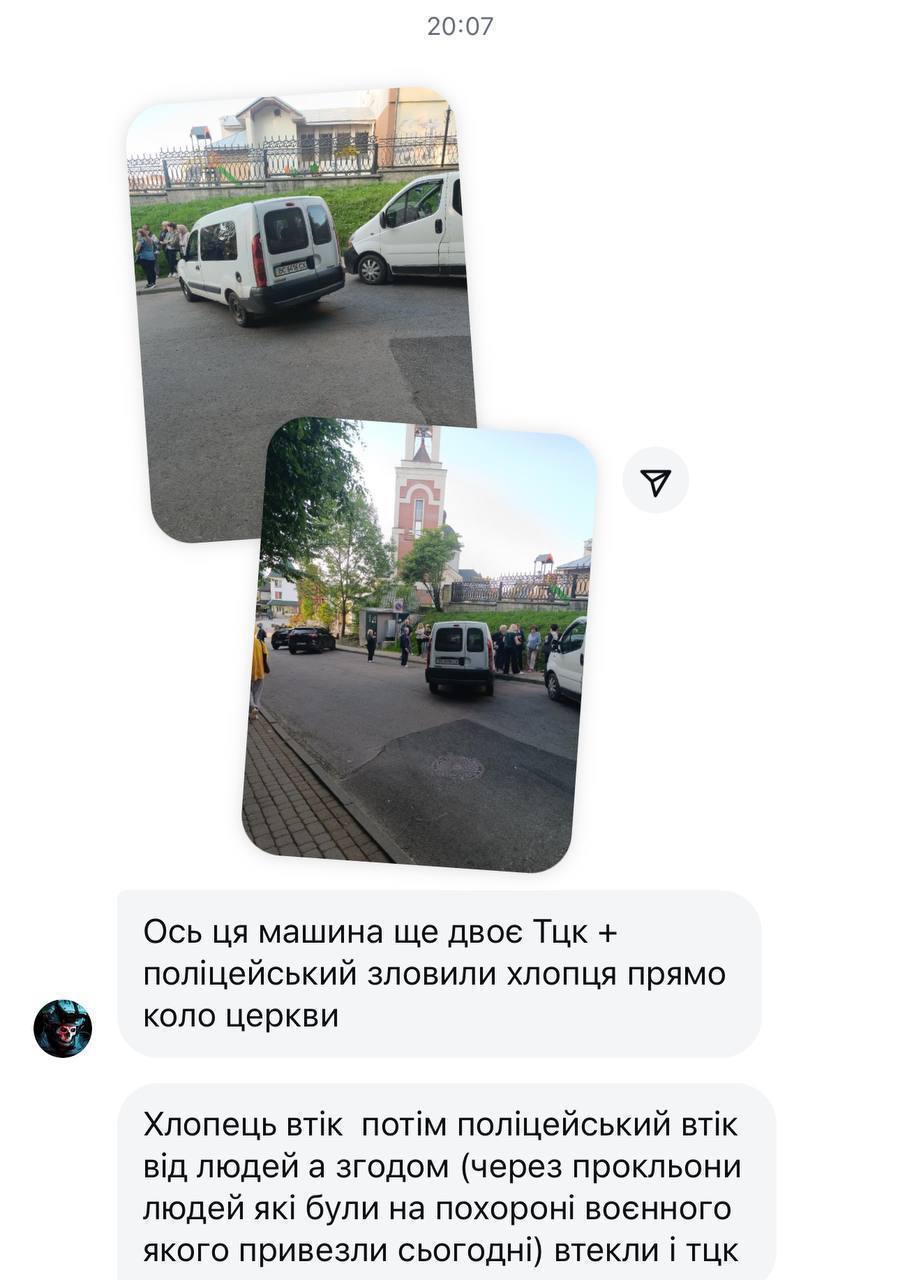921x1280 pixels.
Task: Open the sender's profile avatar
Action: [63, 1028]
